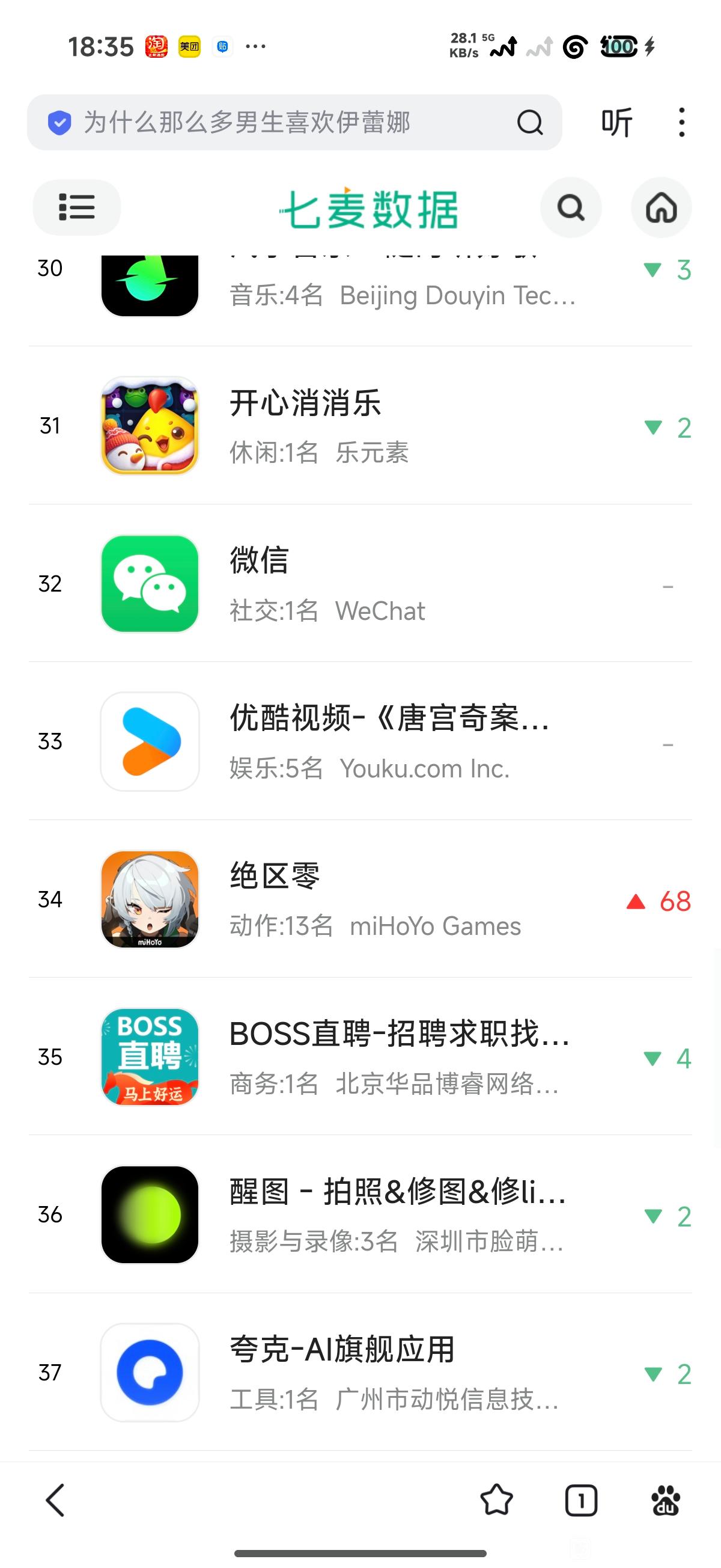Activate the 听 listen feature
This screenshot has width=721, height=1568.
[616, 122]
